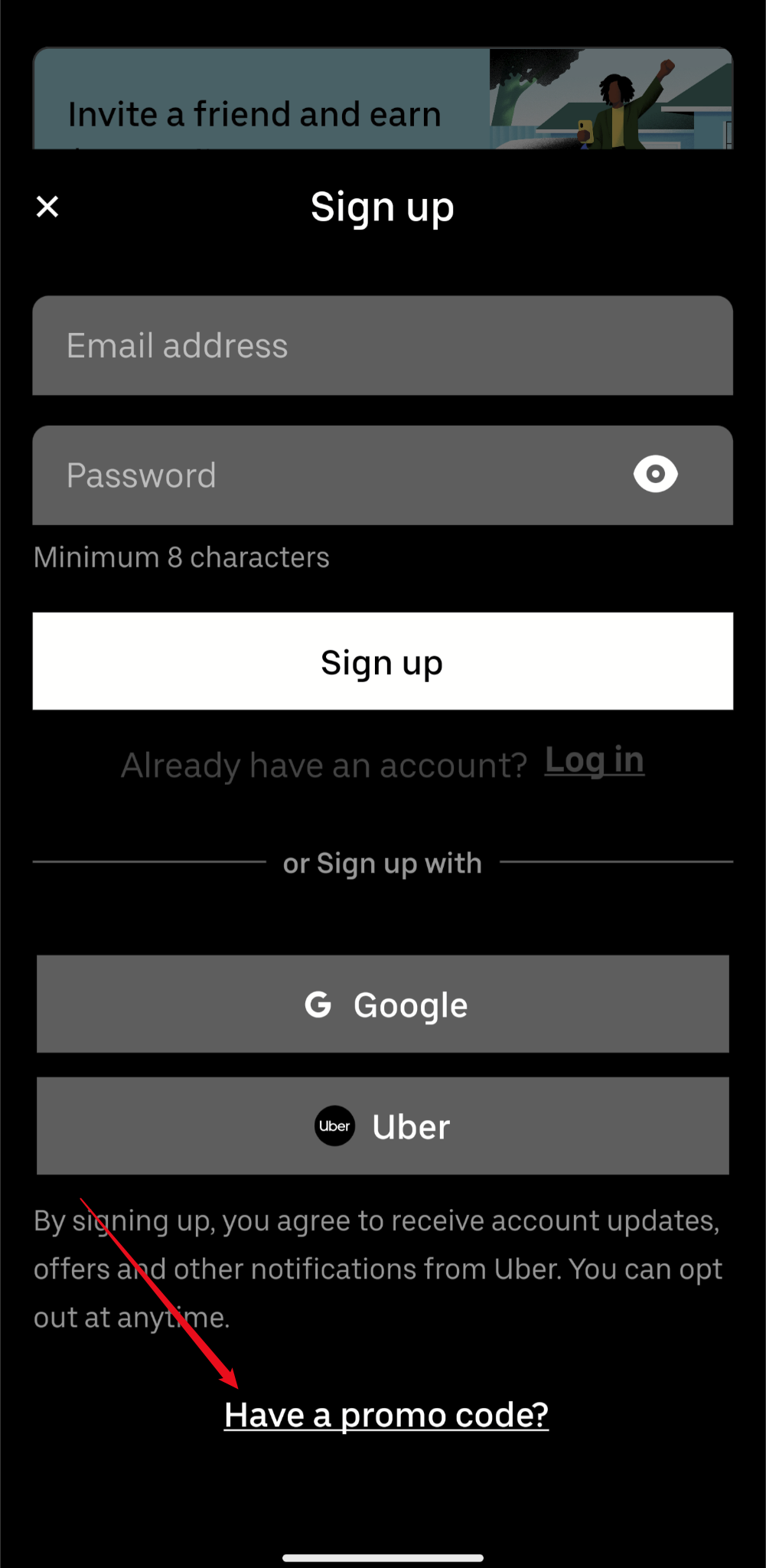Image resolution: width=766 pixels, height=1568 pixels.
Task: Open the Have a promo code link
Action: point(386,1414)
